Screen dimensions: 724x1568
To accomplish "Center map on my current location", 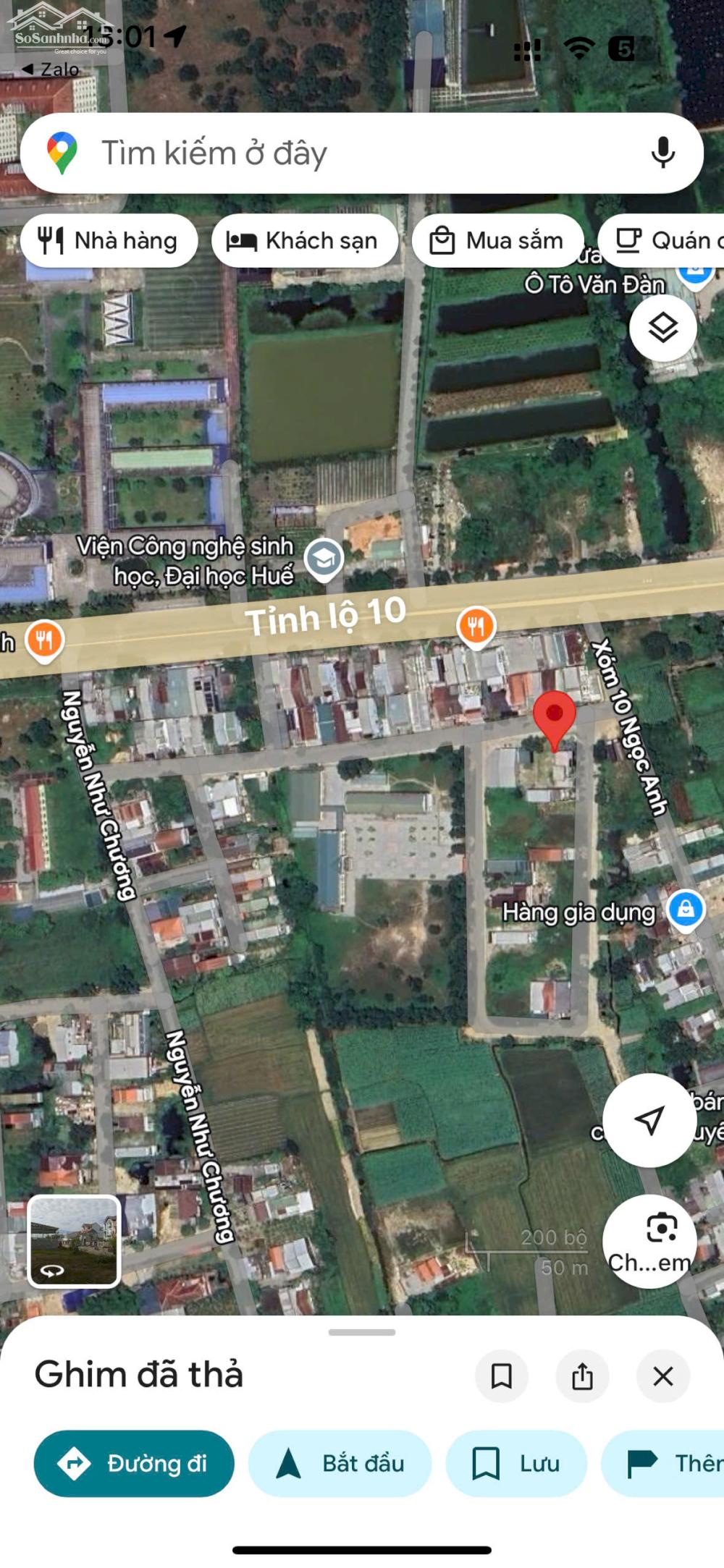I will tap(649, 1120).
